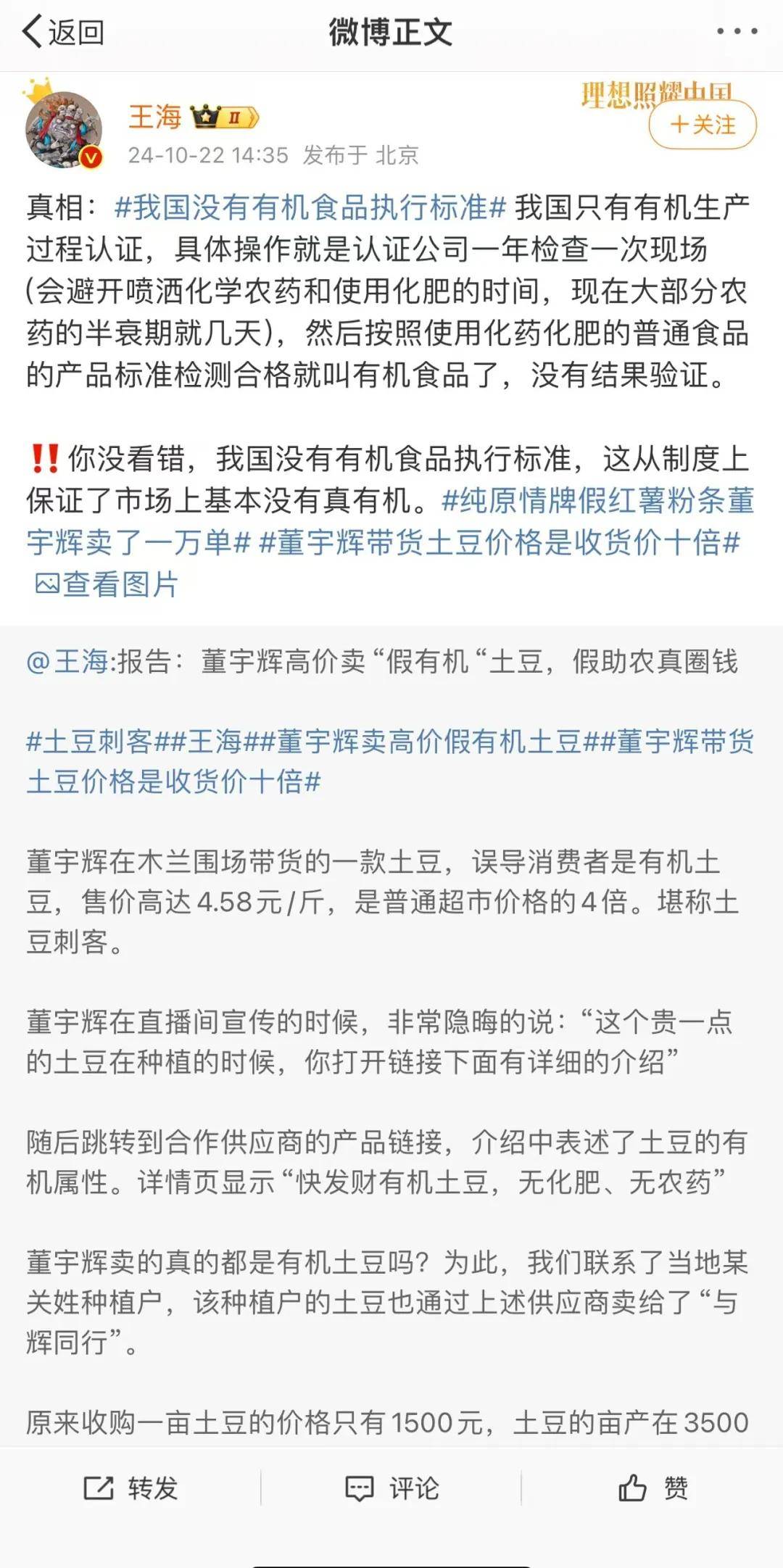783x1568 pixels.
Task: Open the #纯原情牌假红薯粉条董宇辉卖了一万单# hashtag
Action: coord(596,501)
